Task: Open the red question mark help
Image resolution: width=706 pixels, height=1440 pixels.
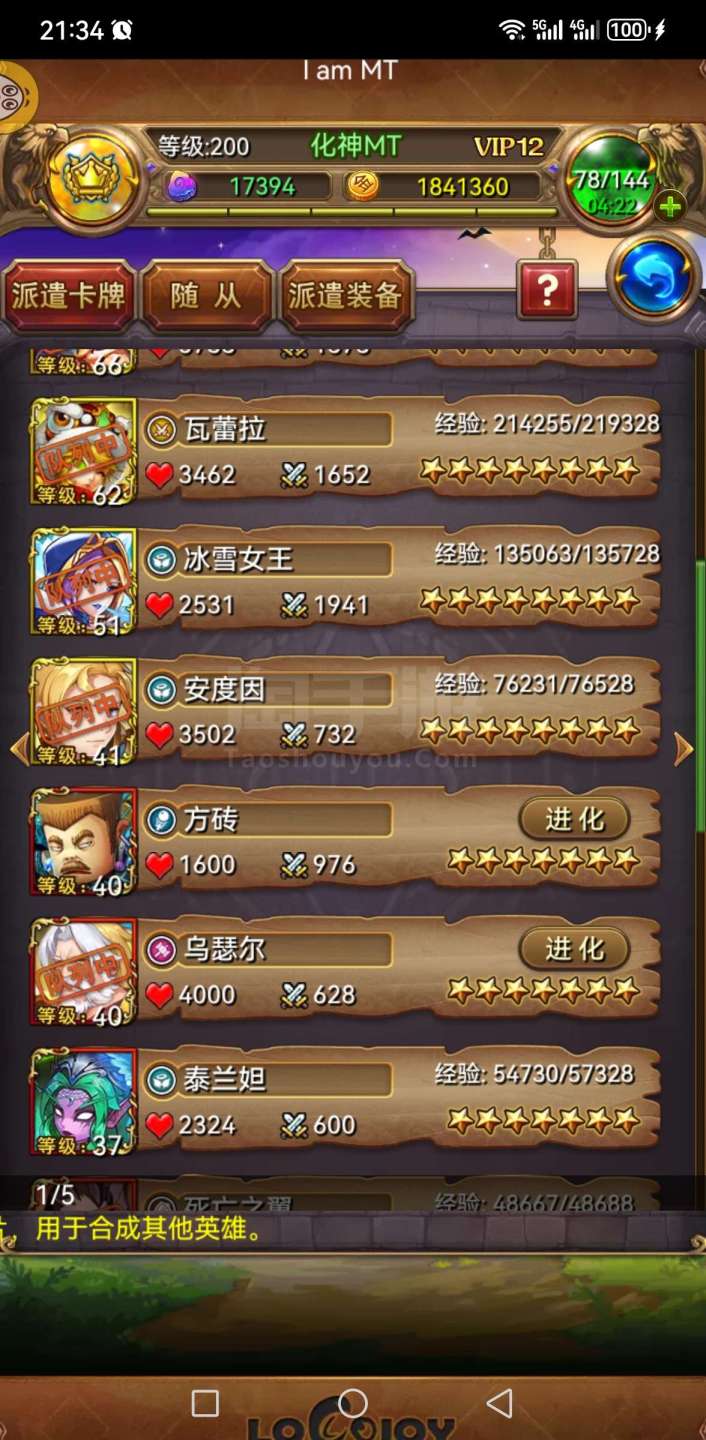Action: 546,291
